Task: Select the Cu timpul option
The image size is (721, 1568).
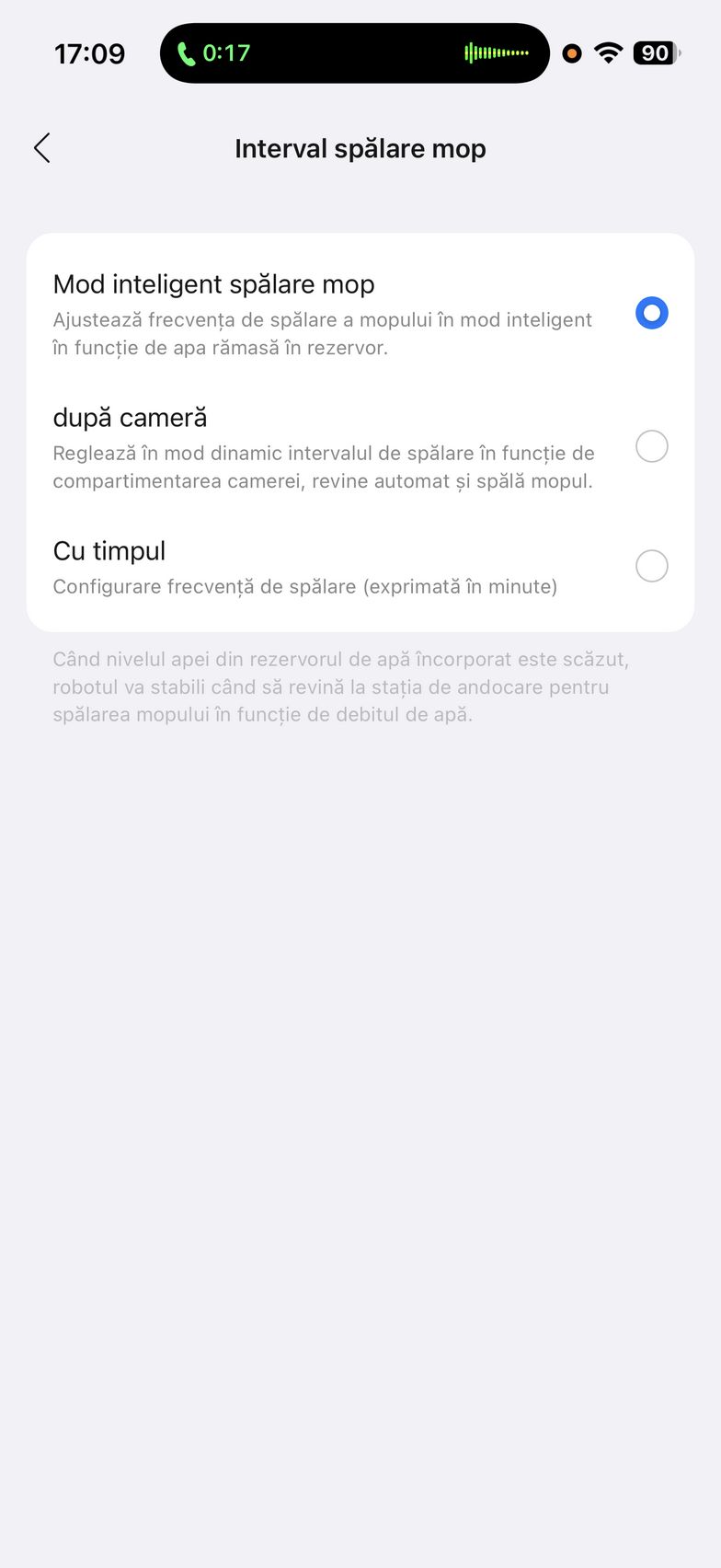Action: click(651, 566)
